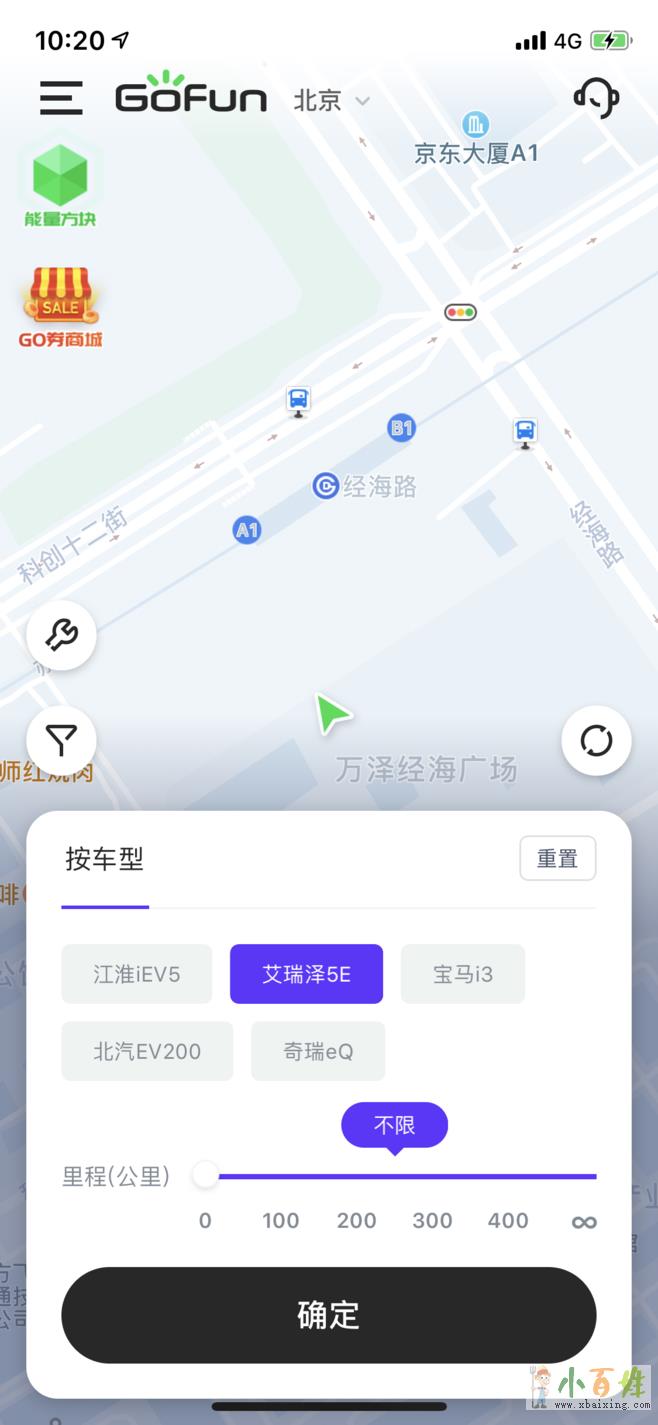Open the GO劵商城 sale shop
Screen dimensions: 658x1425
(60, 306)
